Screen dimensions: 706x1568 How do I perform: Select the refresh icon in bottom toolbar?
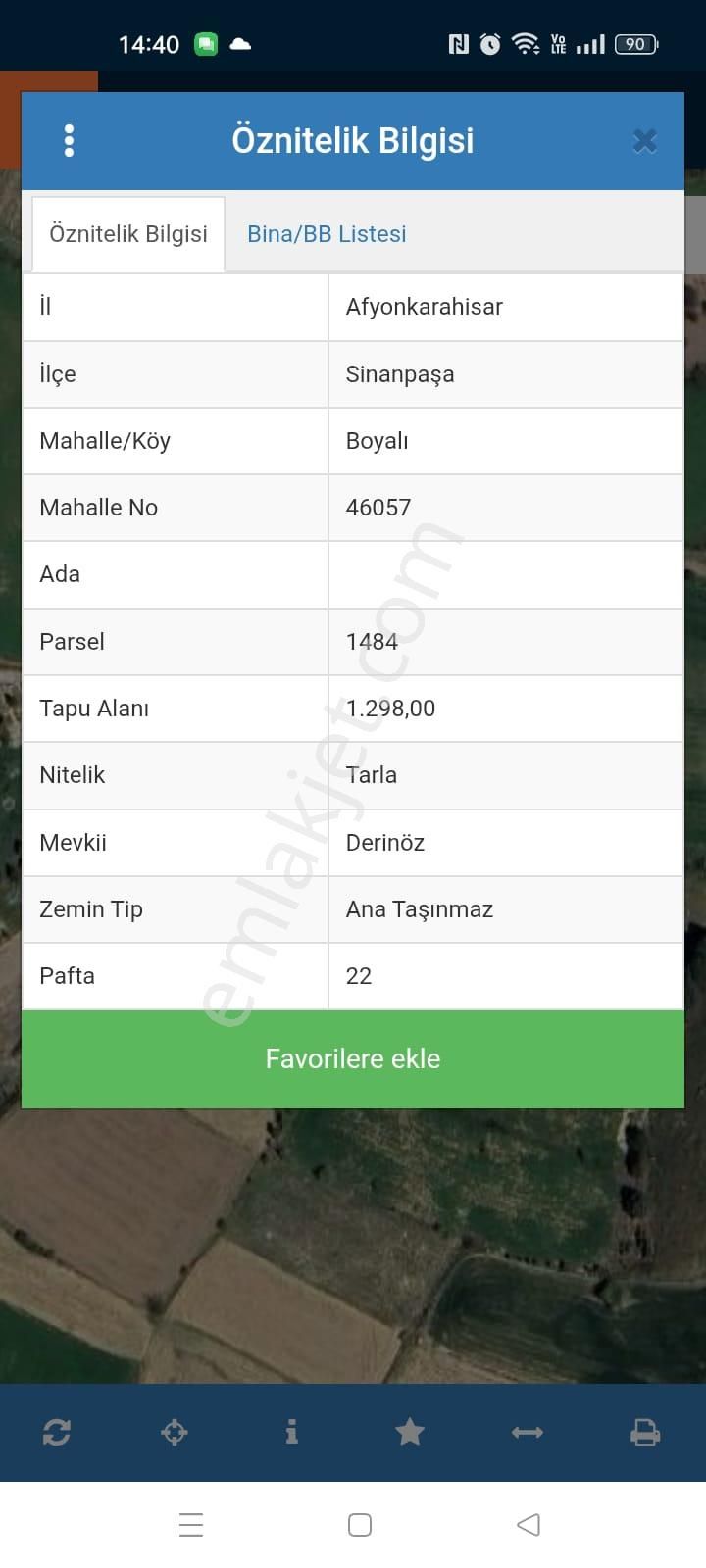pyautogui.click(x=57, y=1432)
